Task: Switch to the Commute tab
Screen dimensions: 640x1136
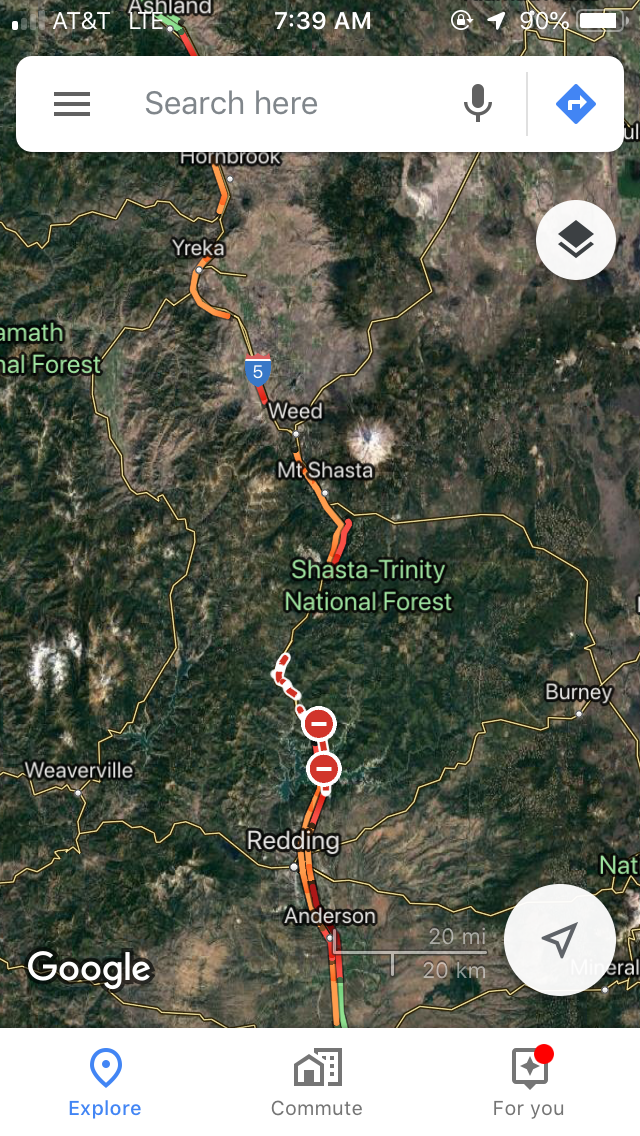Action: (317, 1082)
